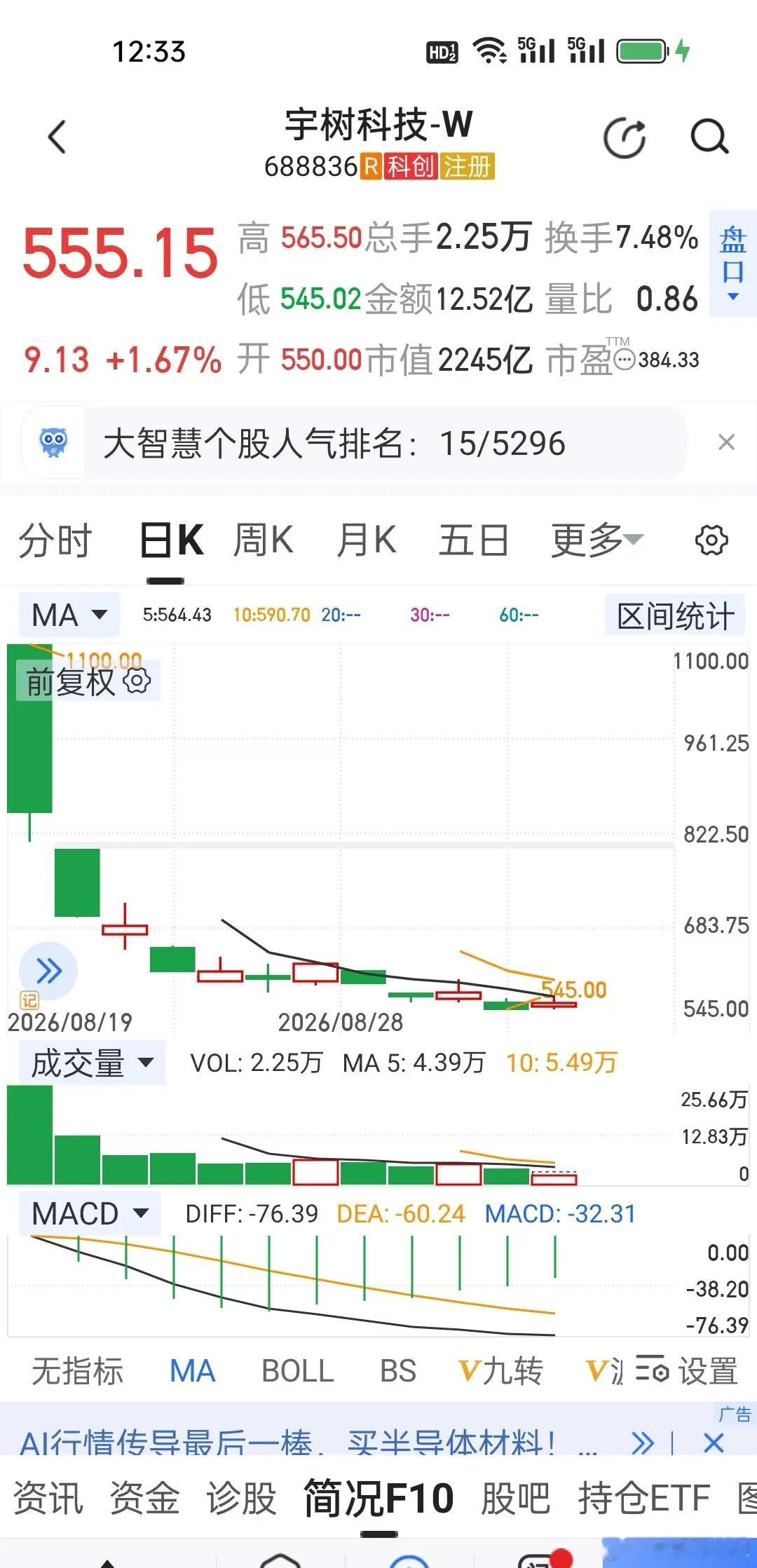Image resolution: width=757 pixels, height=1568 pixels.
Task: Switch to the 分时 chart tab
Action: pyautogui.click(x=55, y=541)
